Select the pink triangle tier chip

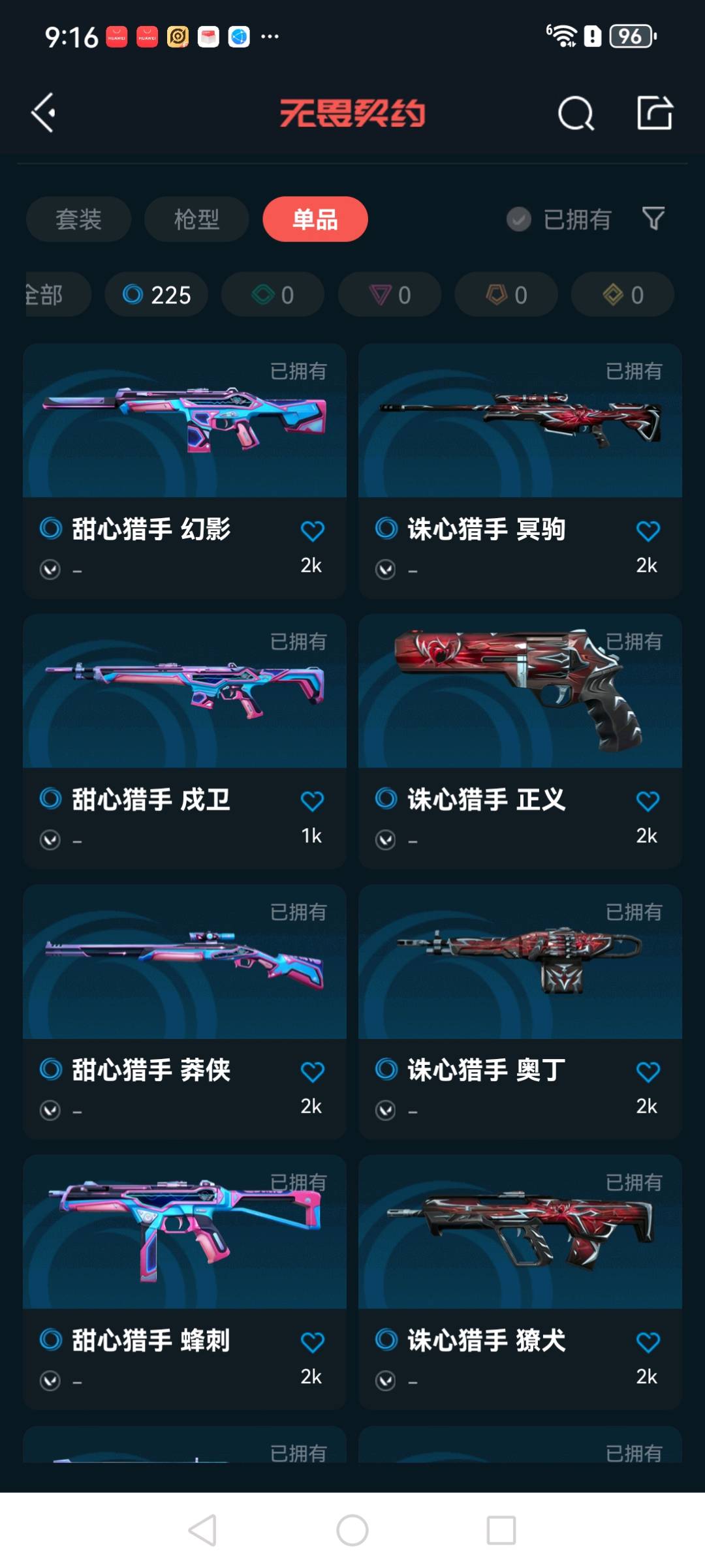click(x=390, y=295)
